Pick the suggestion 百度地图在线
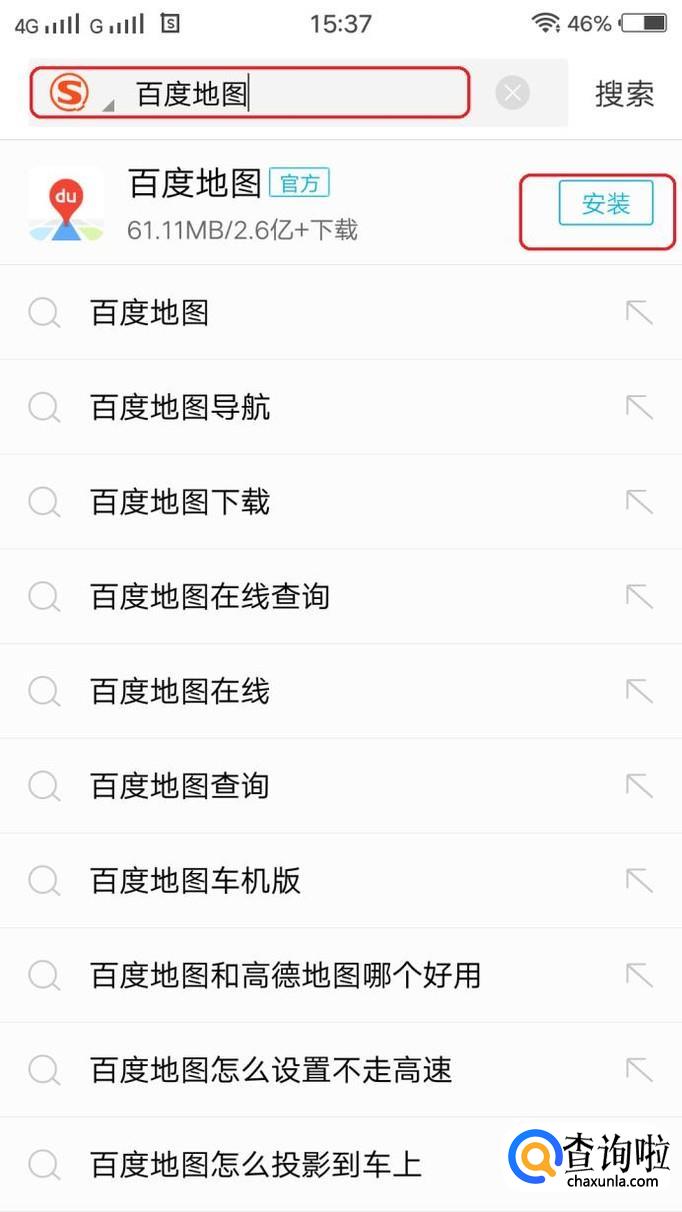The image size is (682, 1212). (x=180, y=691)
